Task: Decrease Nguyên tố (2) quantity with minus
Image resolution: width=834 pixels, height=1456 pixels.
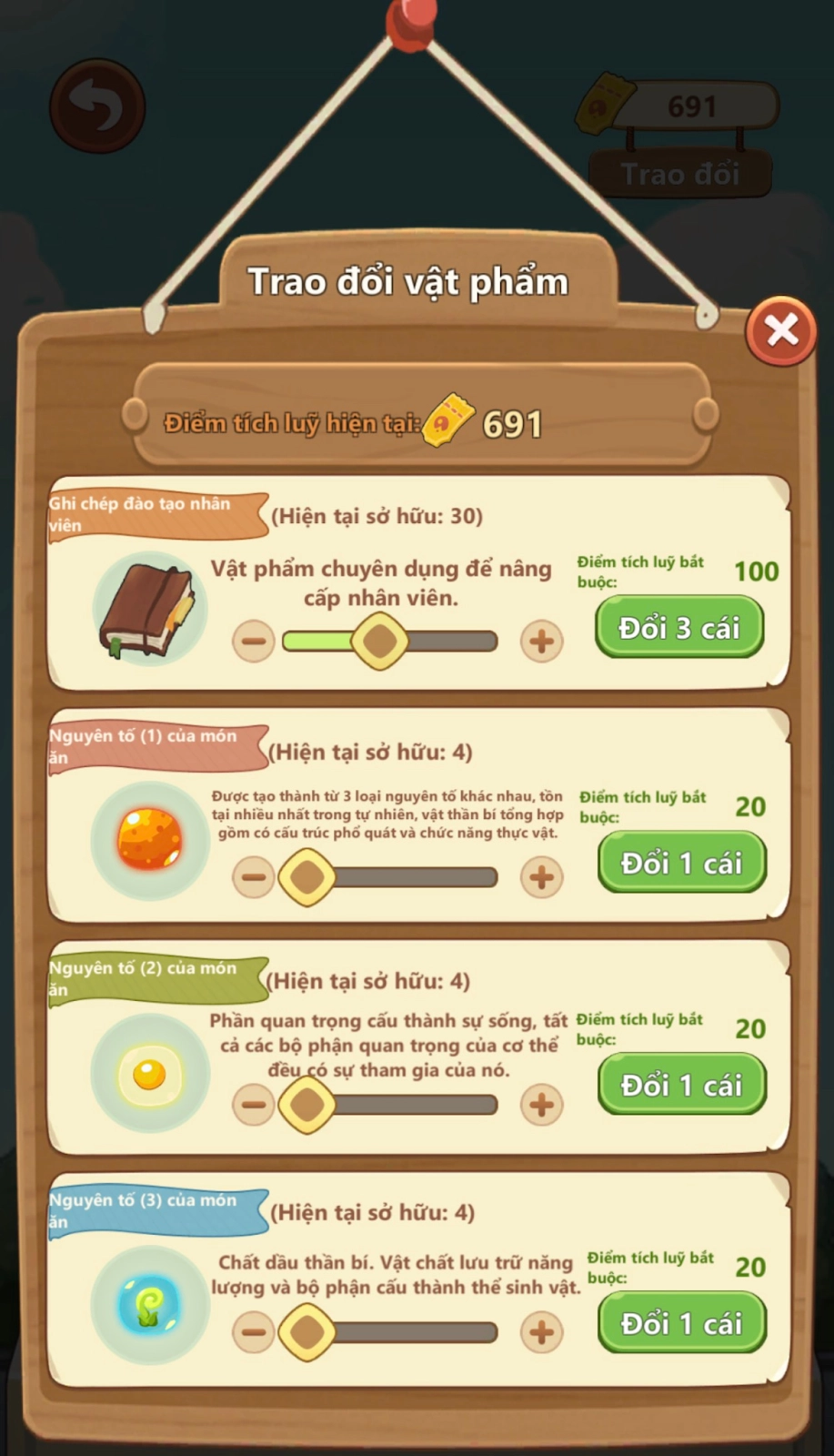Action: click(x=254, y=1105)
